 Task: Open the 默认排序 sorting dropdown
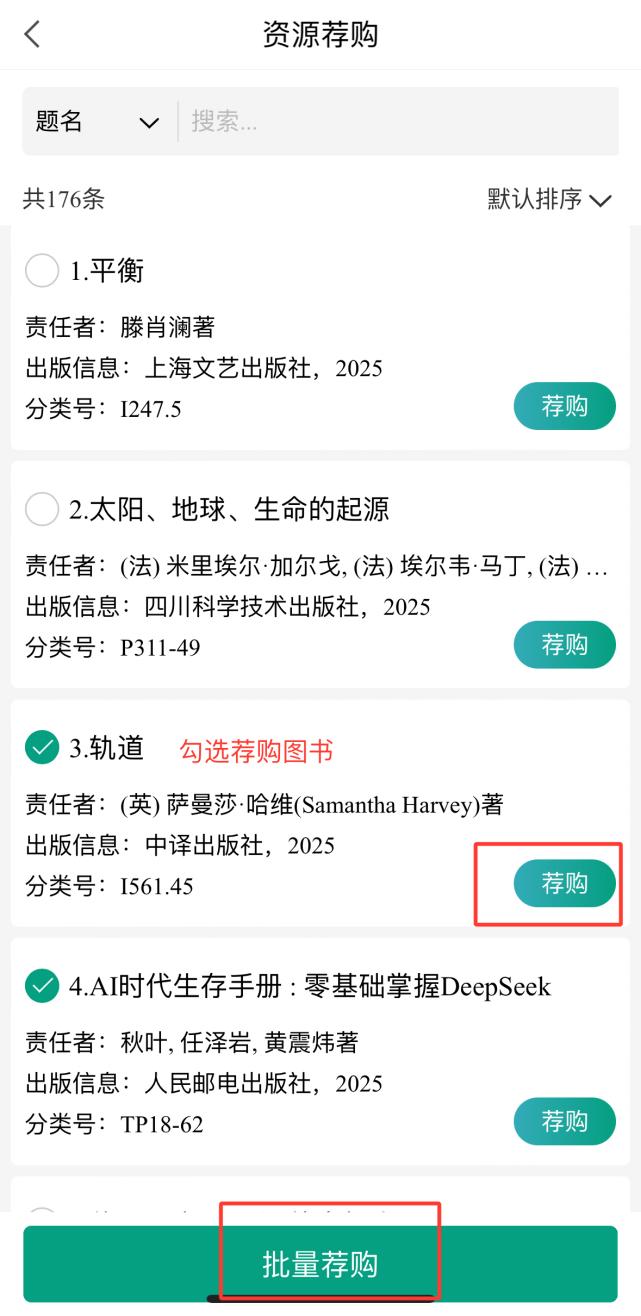pyautogui.click(x=549, y=199)
